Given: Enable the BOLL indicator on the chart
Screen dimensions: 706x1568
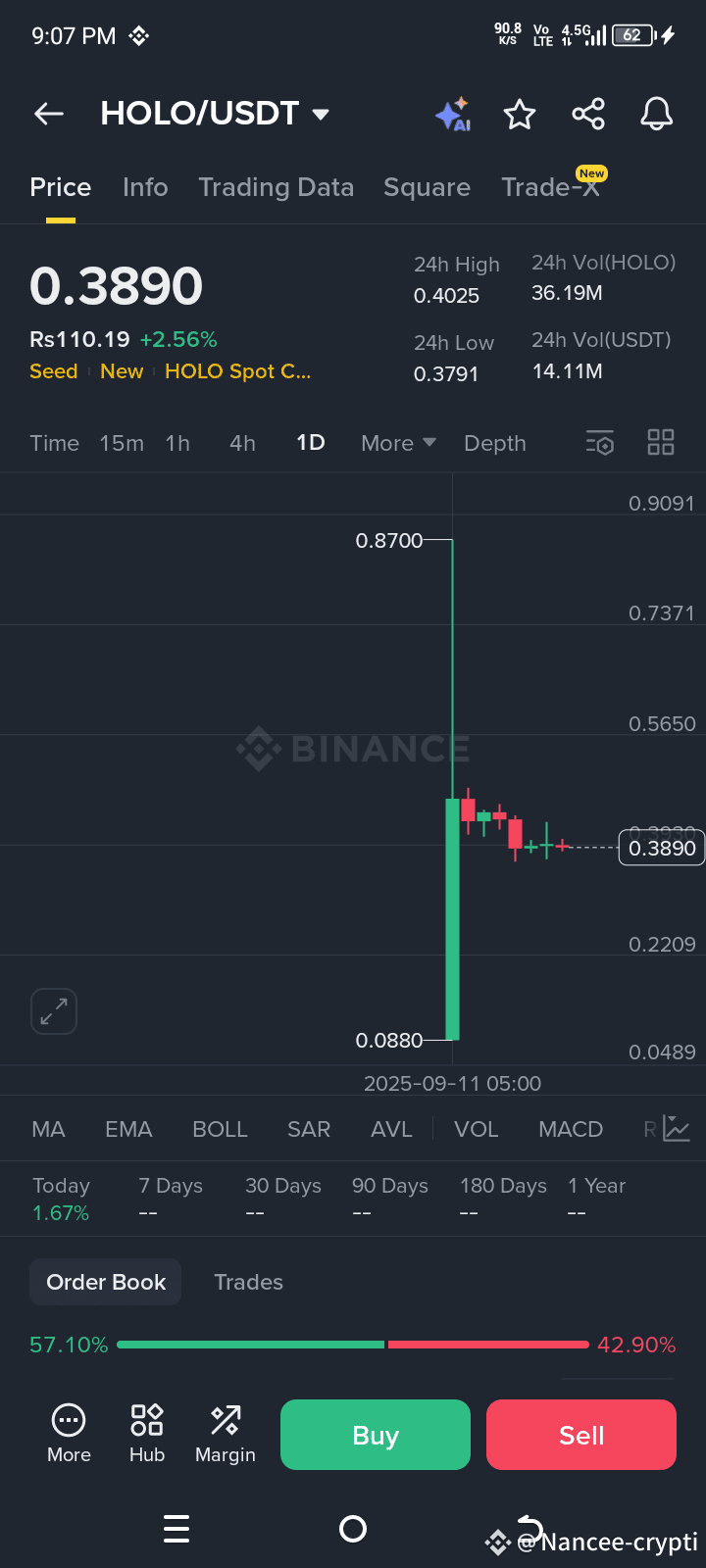Looking at the screenshot, I should [x=220, y=1129].
